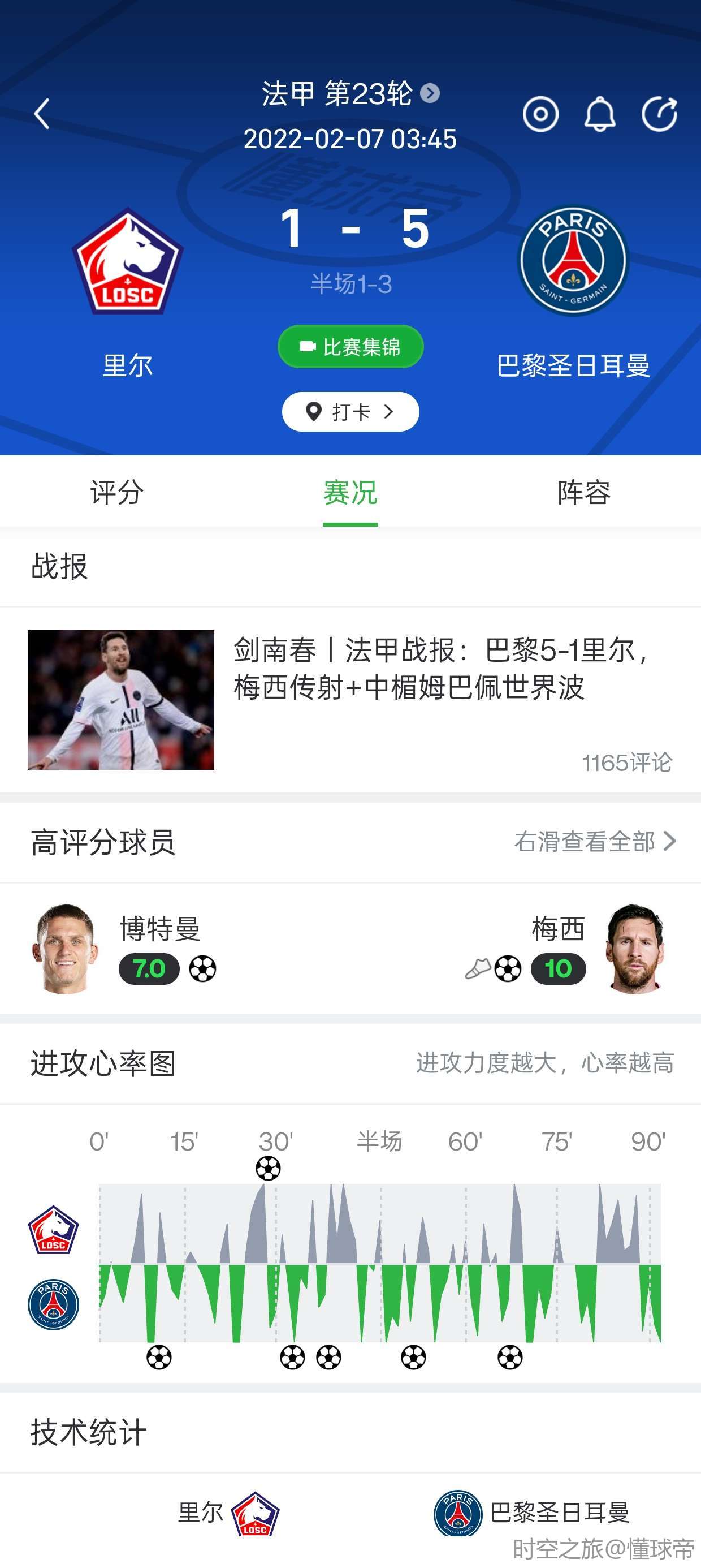The height and width of the screenshot is (1568, 701).
Task: Open the 法甲 第23轮 league round link
Action: 349,94
